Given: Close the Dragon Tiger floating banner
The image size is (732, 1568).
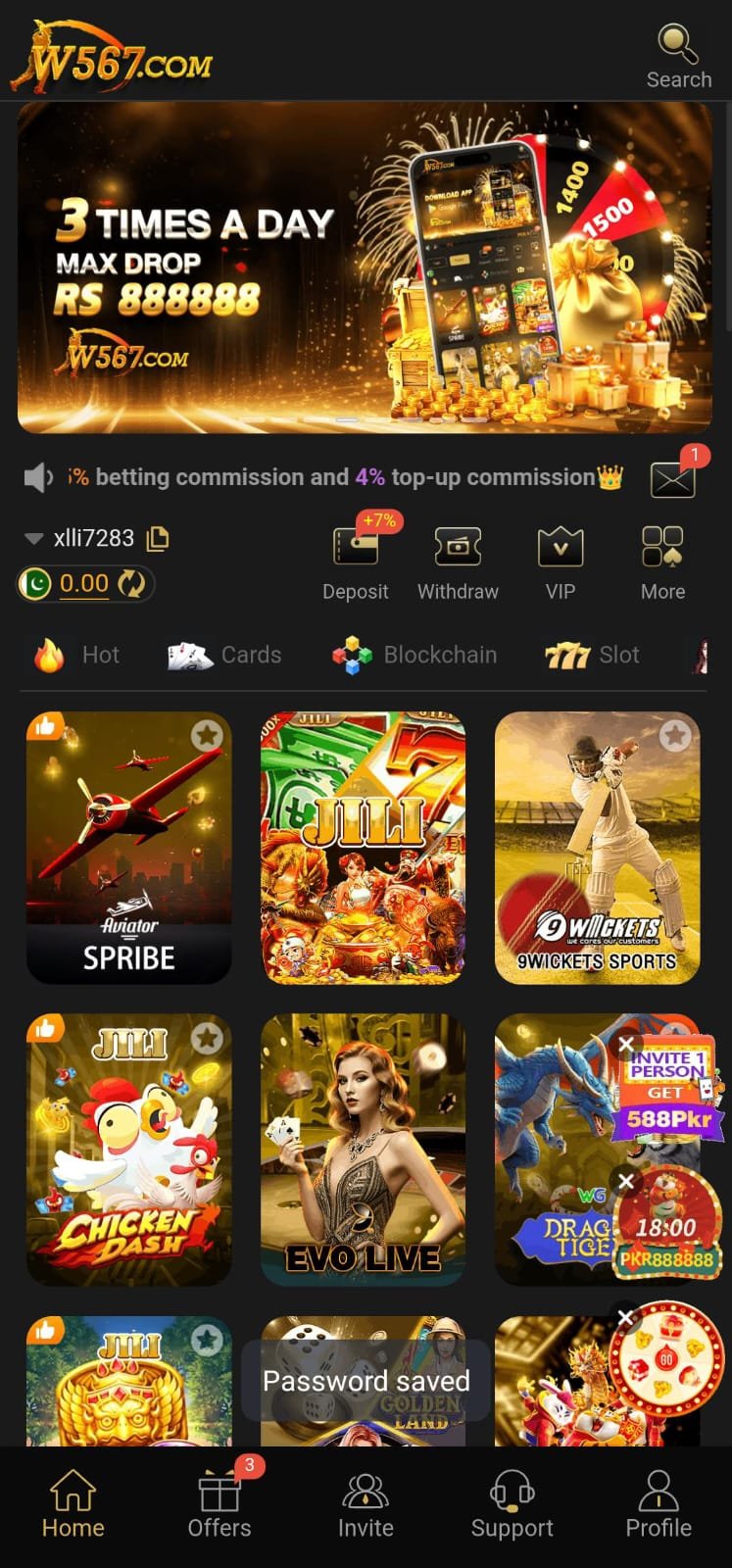Looking at the screenshot, I should pos(627,1182).
